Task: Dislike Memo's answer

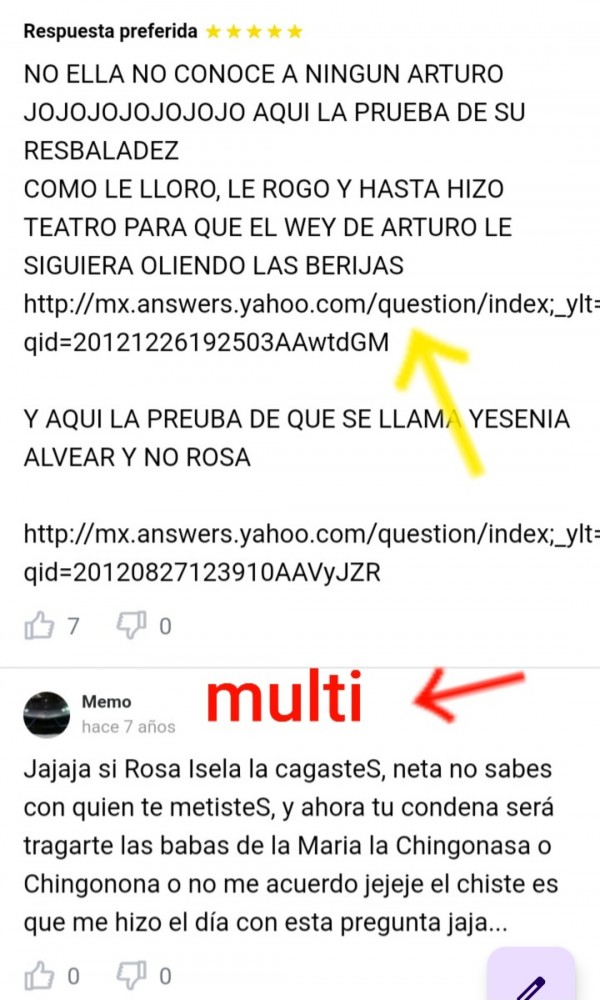Action: (x=132, y=976)
